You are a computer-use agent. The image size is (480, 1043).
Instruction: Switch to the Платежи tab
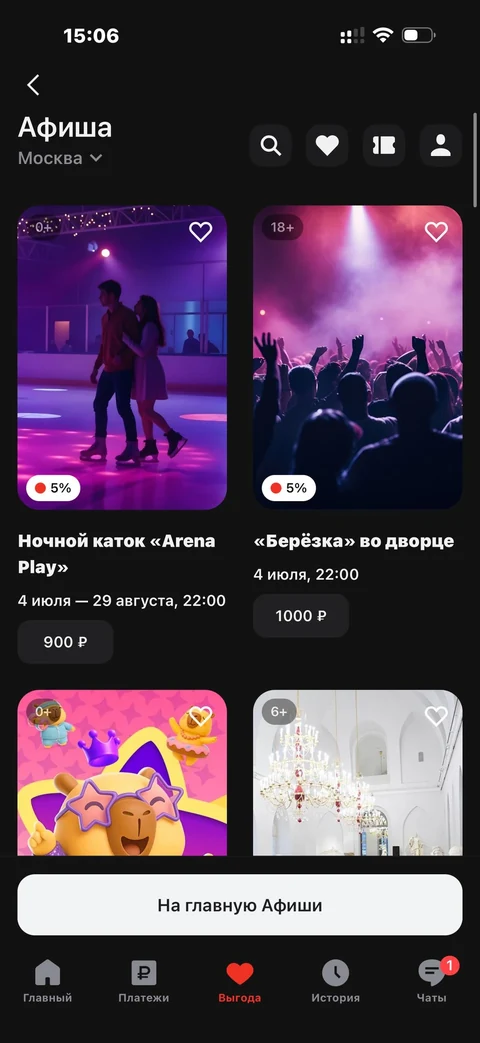click(x=144, y=982)
